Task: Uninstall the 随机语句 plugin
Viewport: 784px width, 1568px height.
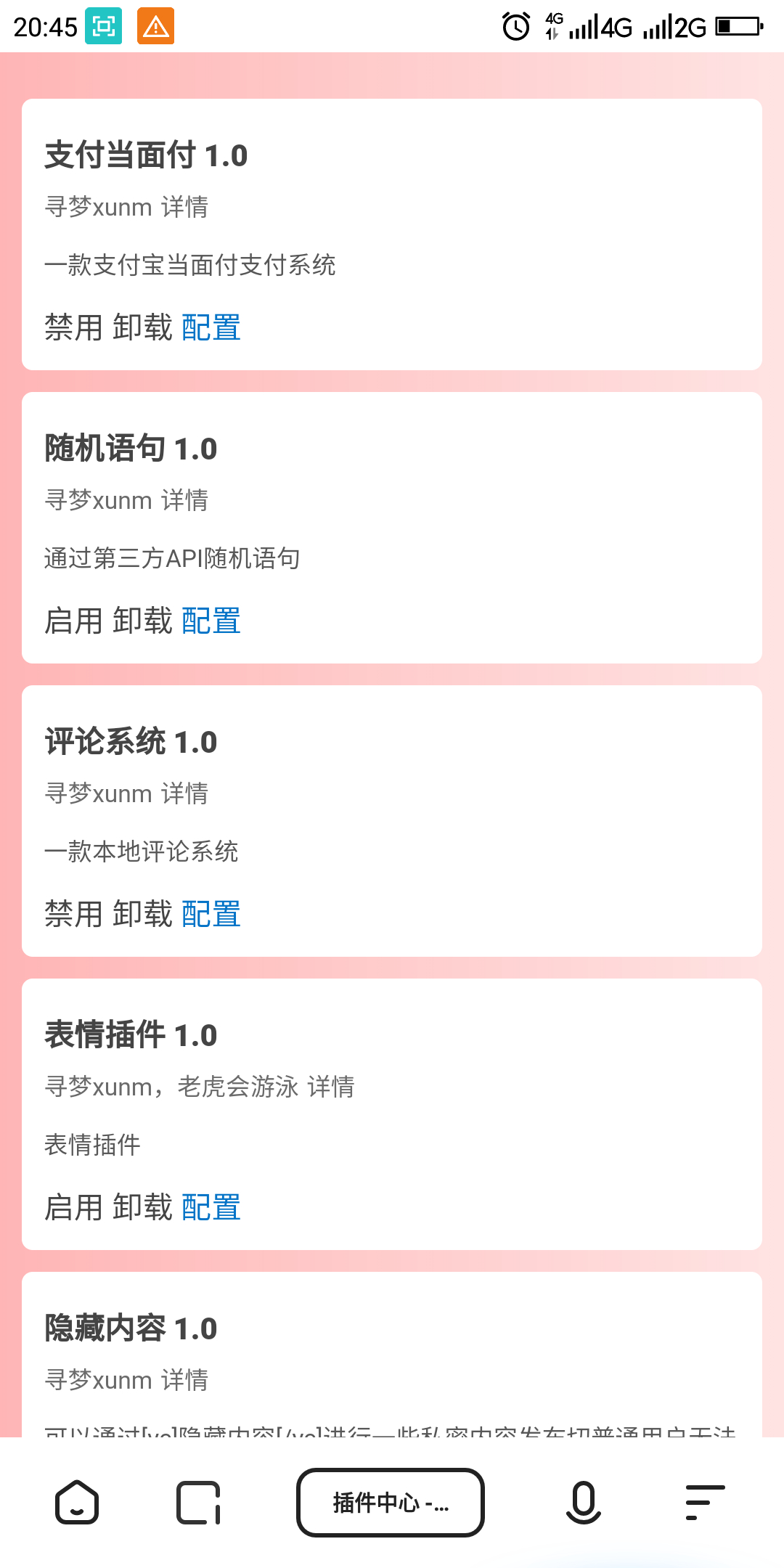Action: (142, 621)
